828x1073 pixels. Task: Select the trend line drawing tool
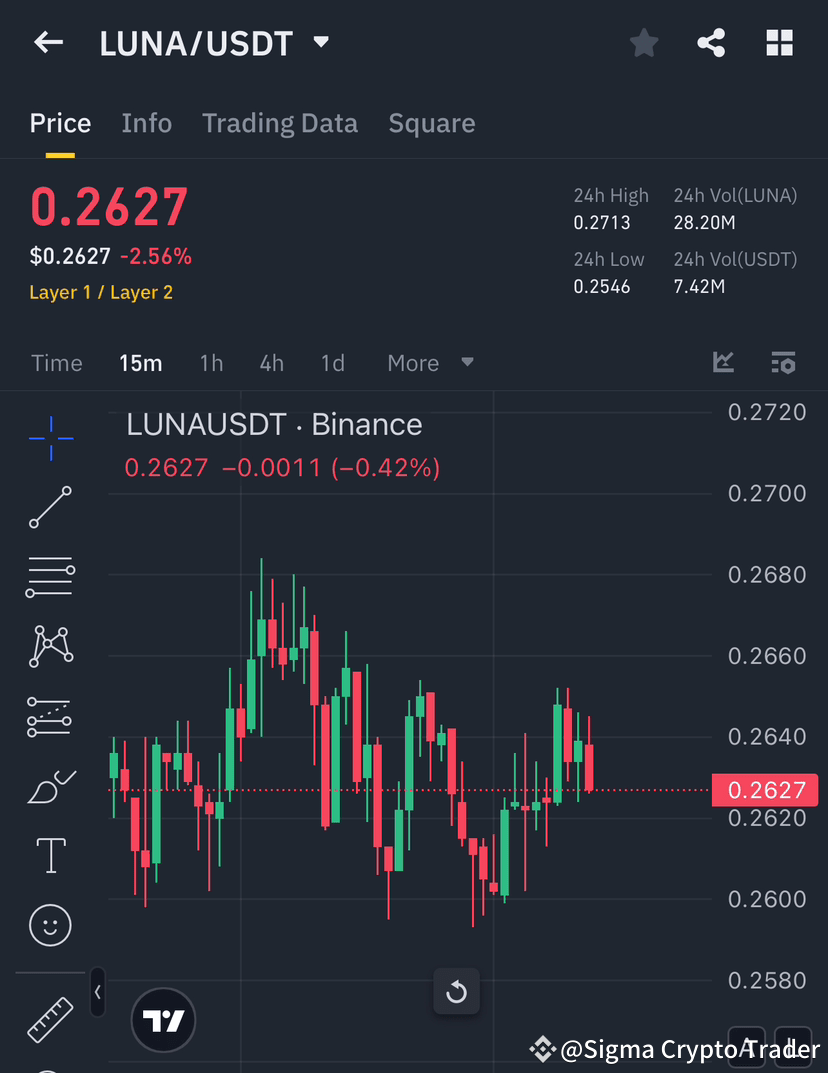50,507
